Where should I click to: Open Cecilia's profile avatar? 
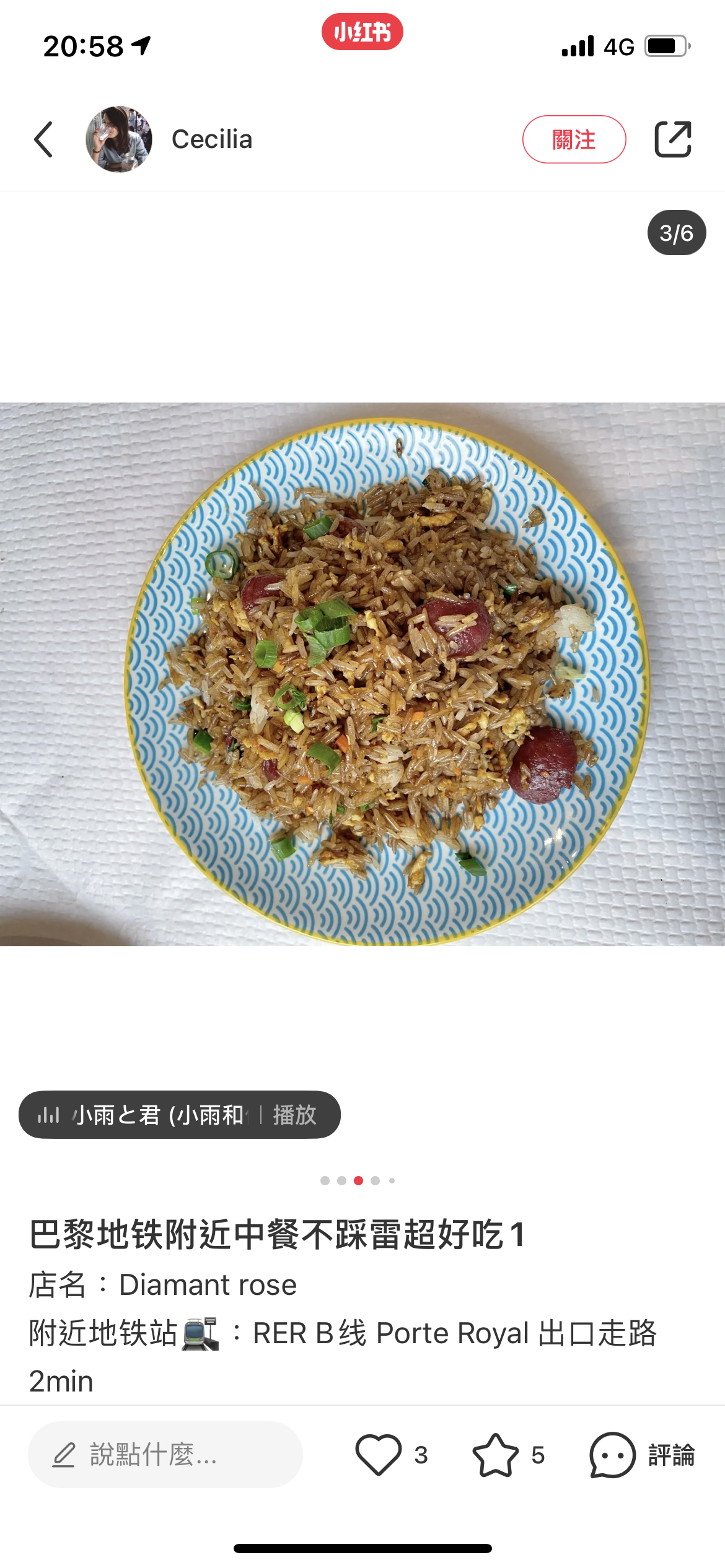[x=119, y=139]
